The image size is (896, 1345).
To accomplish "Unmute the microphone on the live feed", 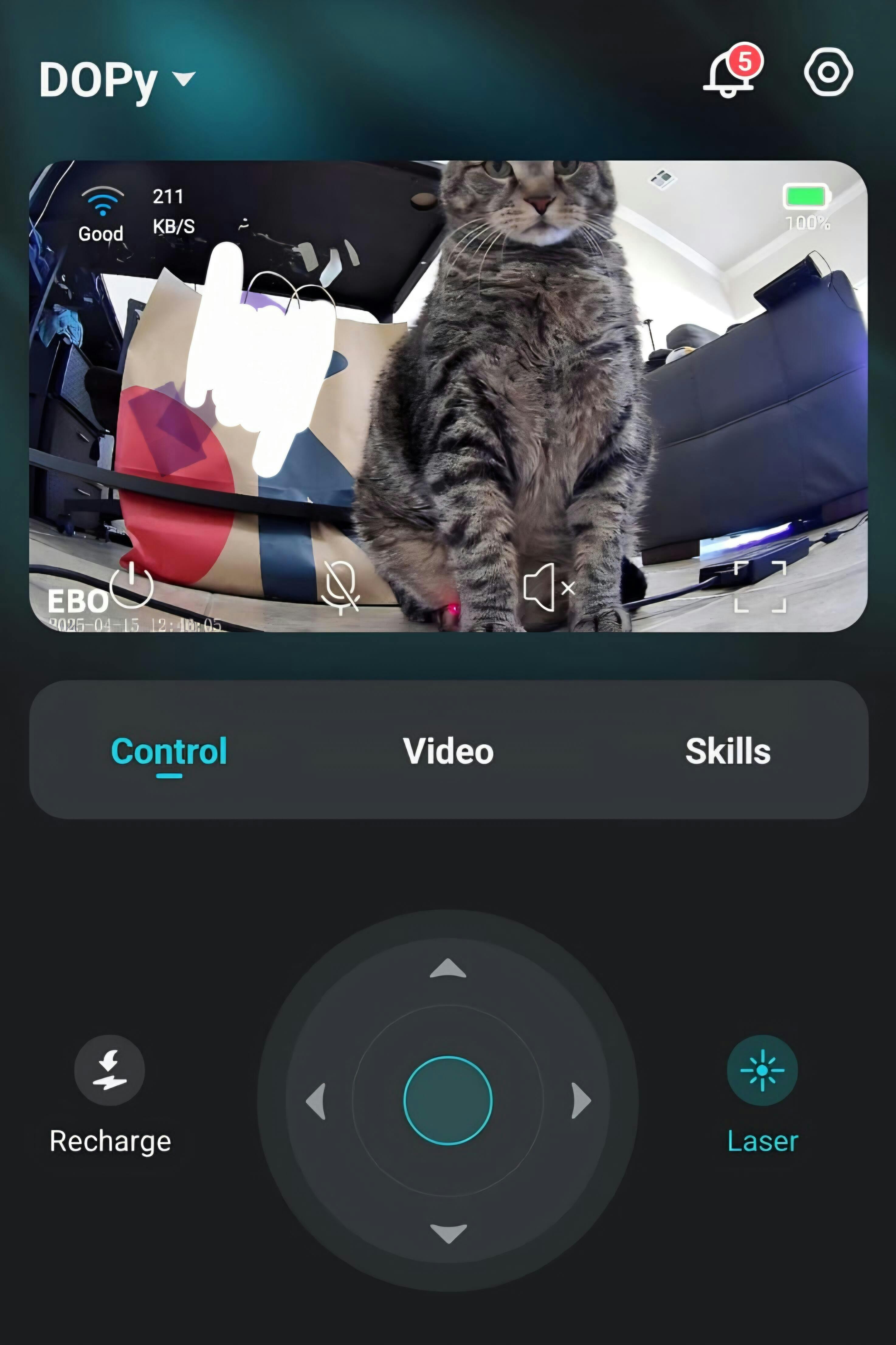I will point(341,586).
